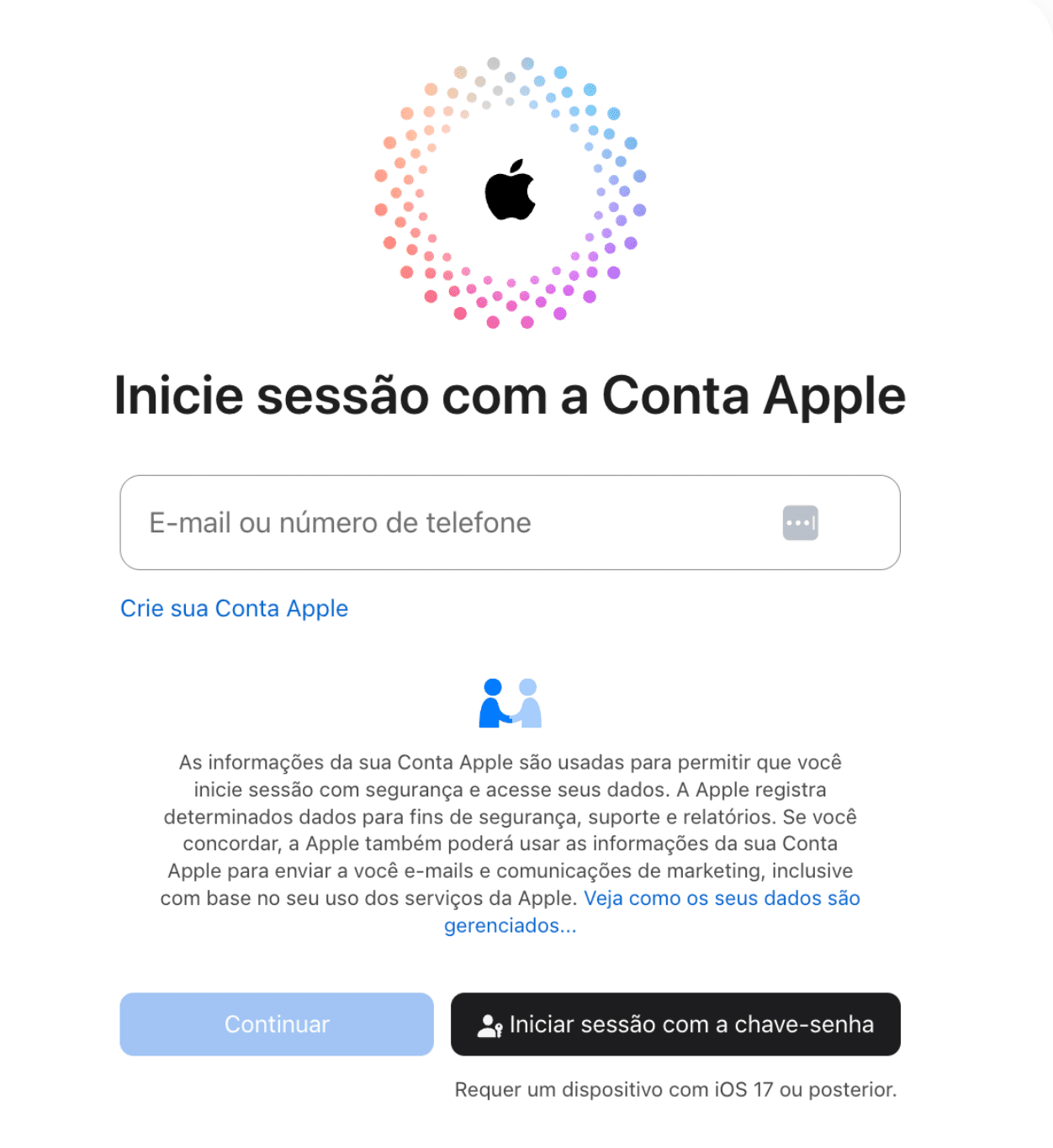Select the two-person data sharing icon

509,702
